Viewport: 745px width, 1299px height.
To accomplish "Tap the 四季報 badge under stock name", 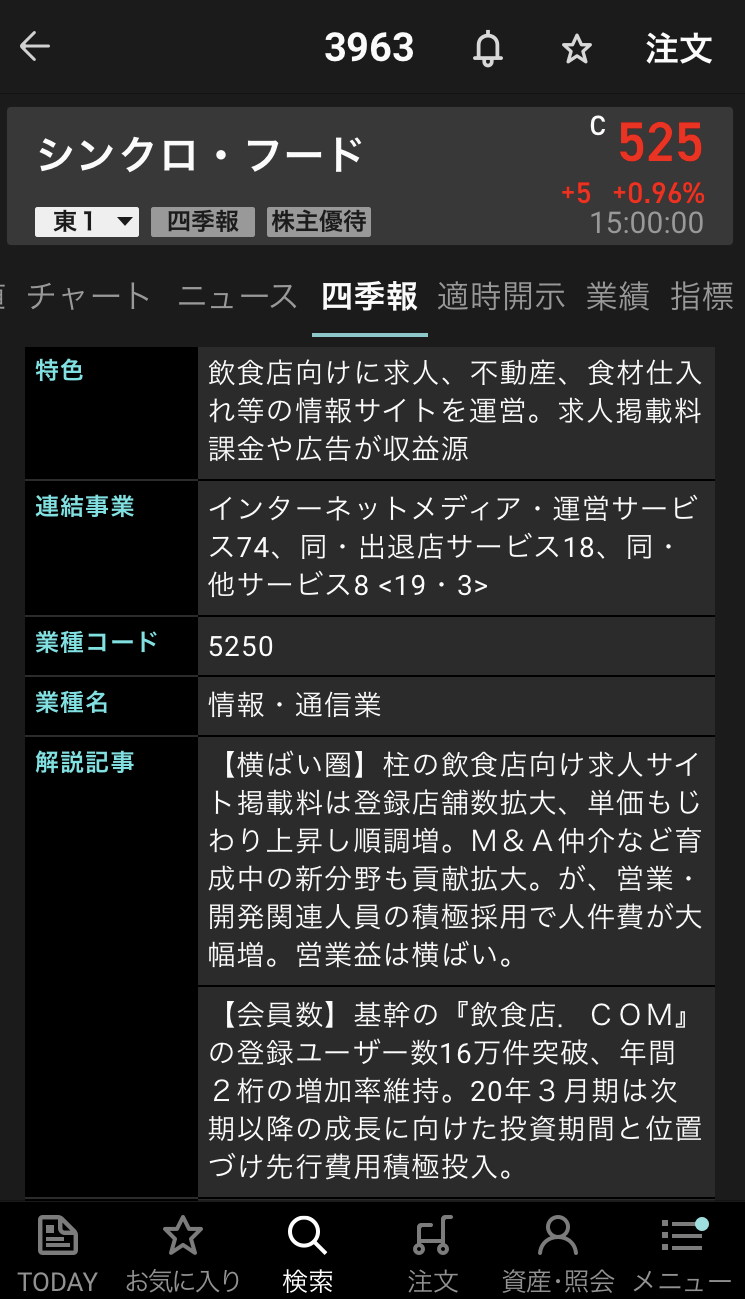I will 203,222.
